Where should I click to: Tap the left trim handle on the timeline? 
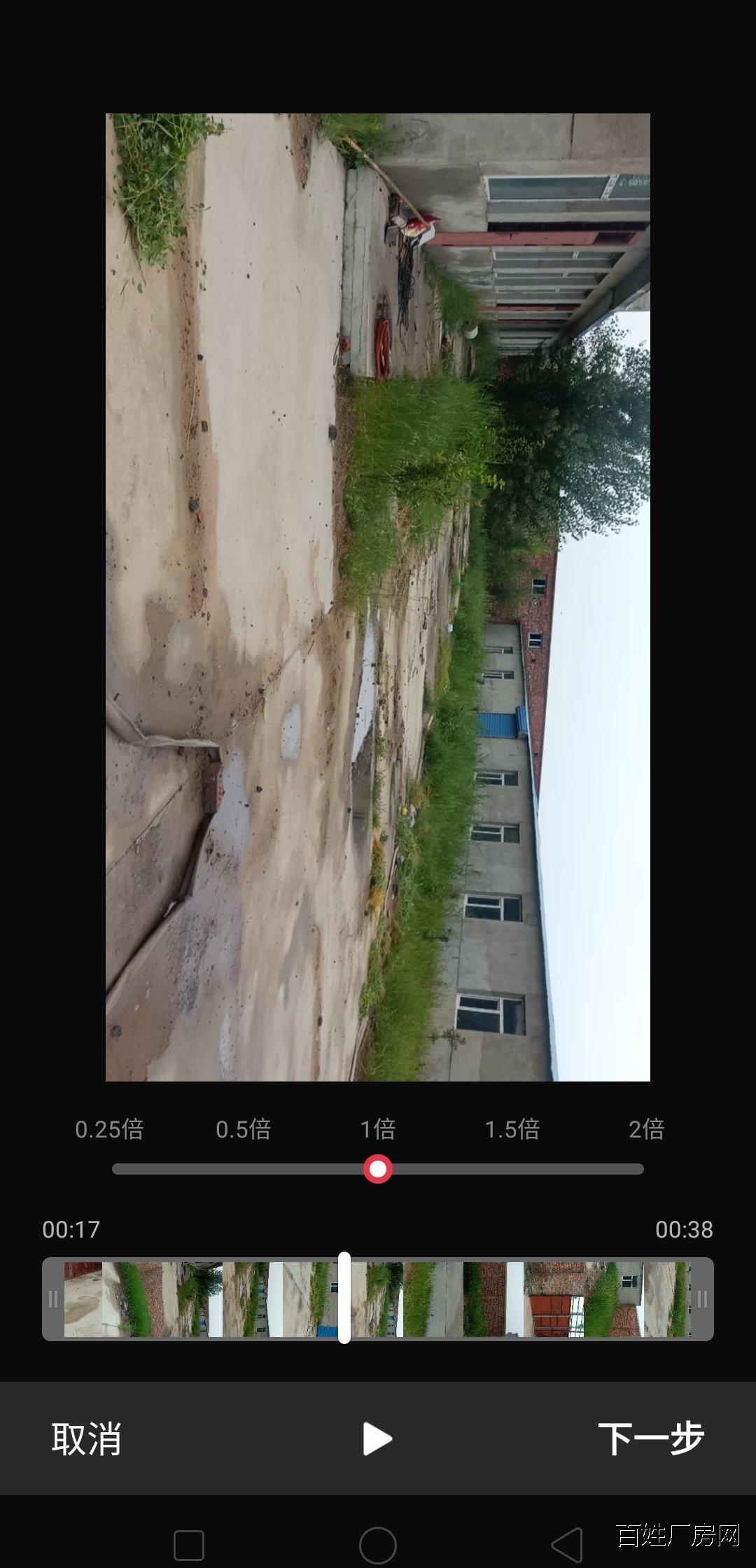click(53, 1299)
